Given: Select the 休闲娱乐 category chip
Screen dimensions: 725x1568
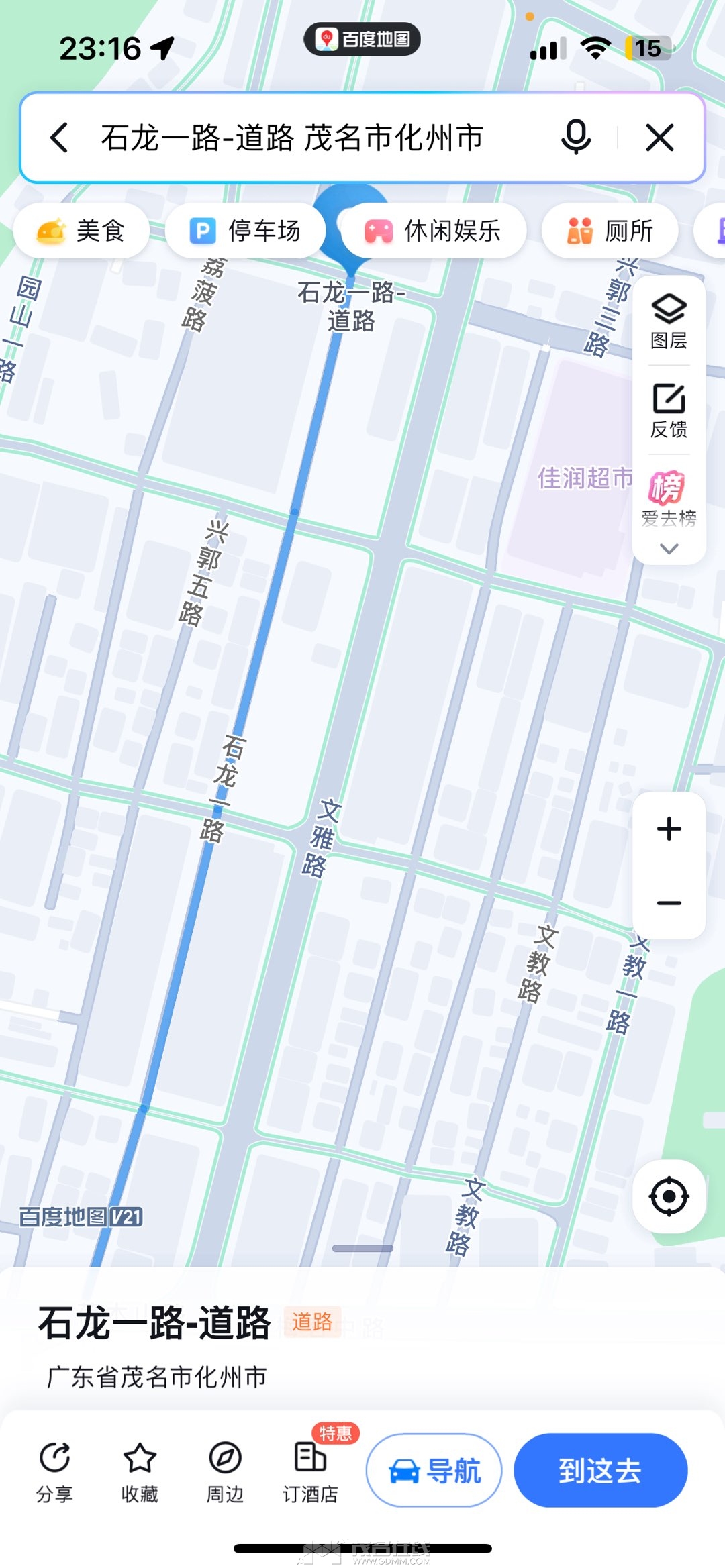Looking at the screenshot, I should coord(433,231).
